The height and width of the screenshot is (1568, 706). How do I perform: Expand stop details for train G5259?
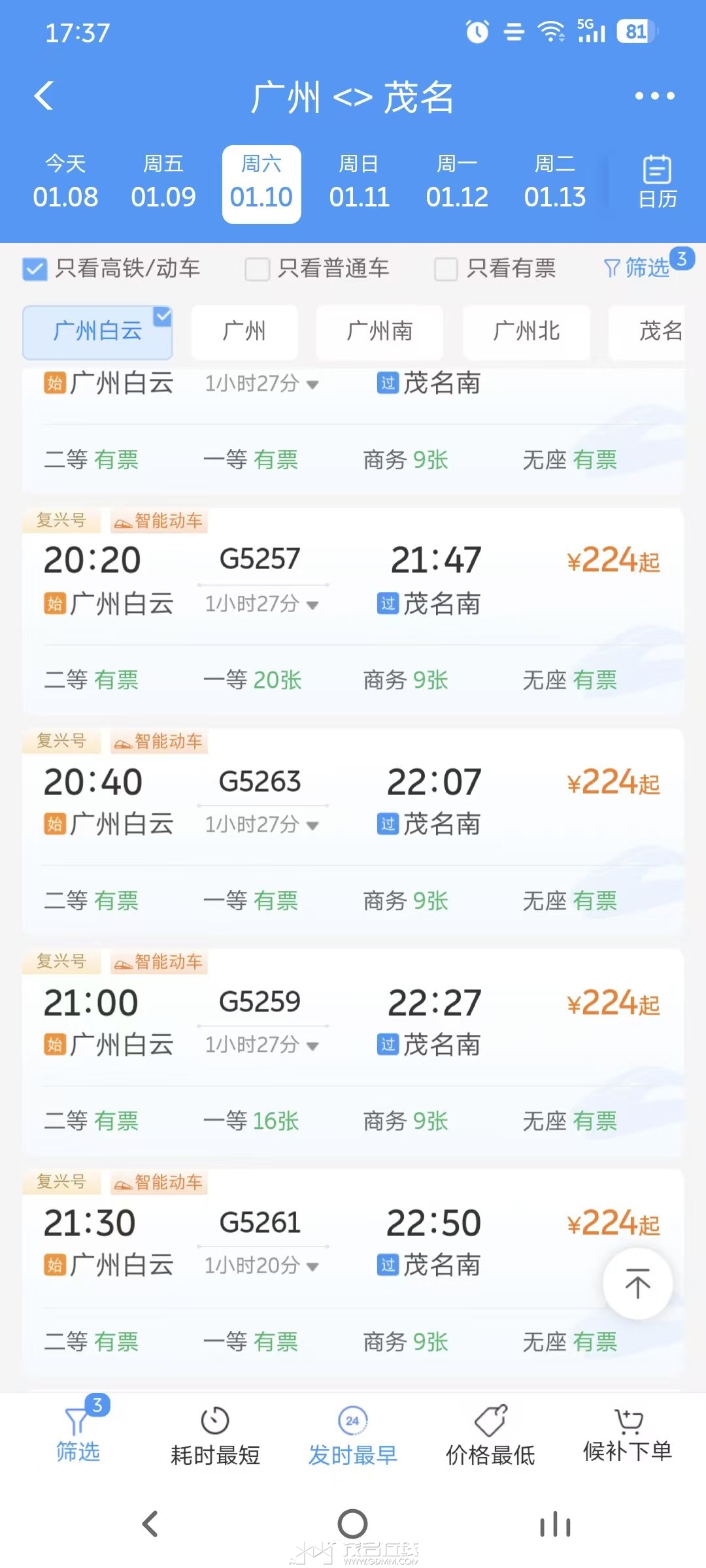click(261, 1045)
